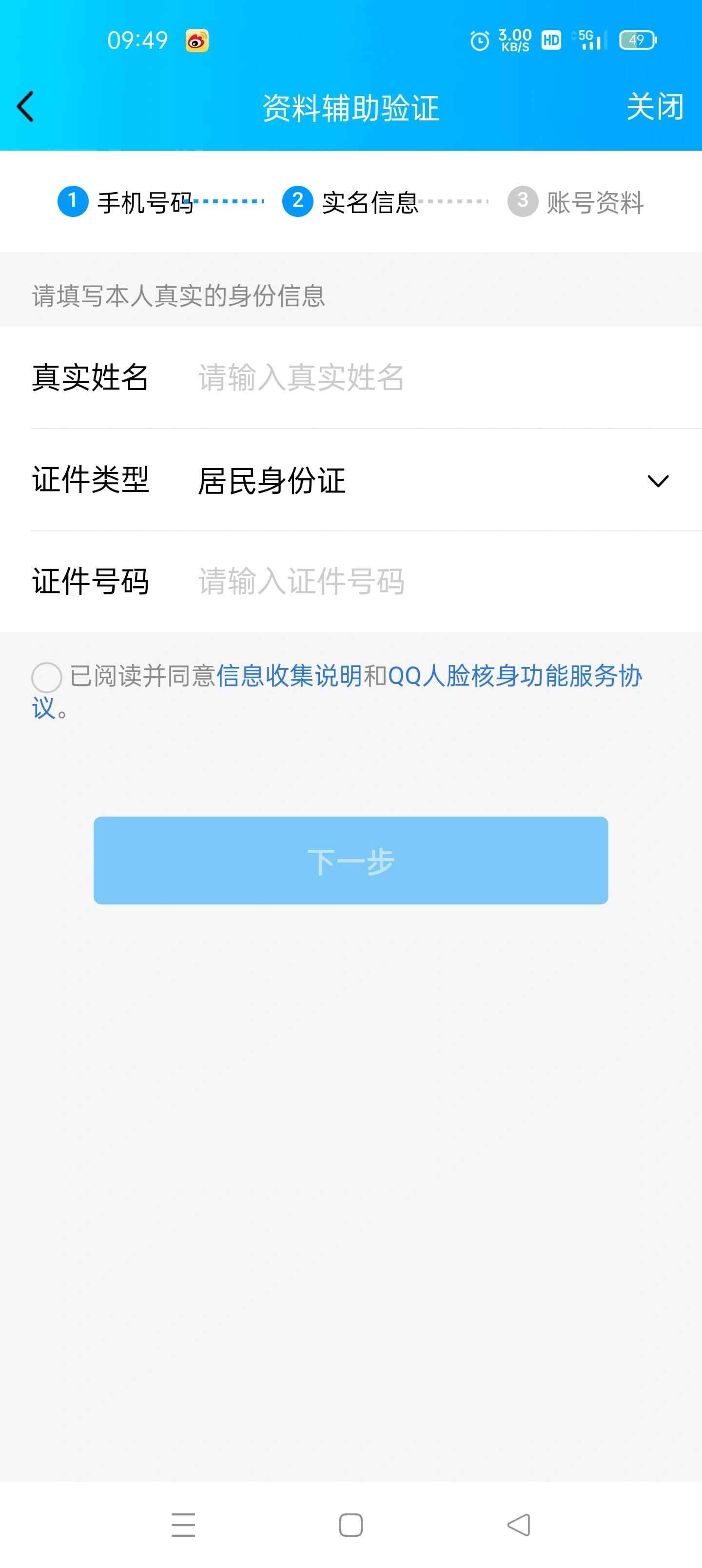Click the back arrow in the header

(24, 106)
